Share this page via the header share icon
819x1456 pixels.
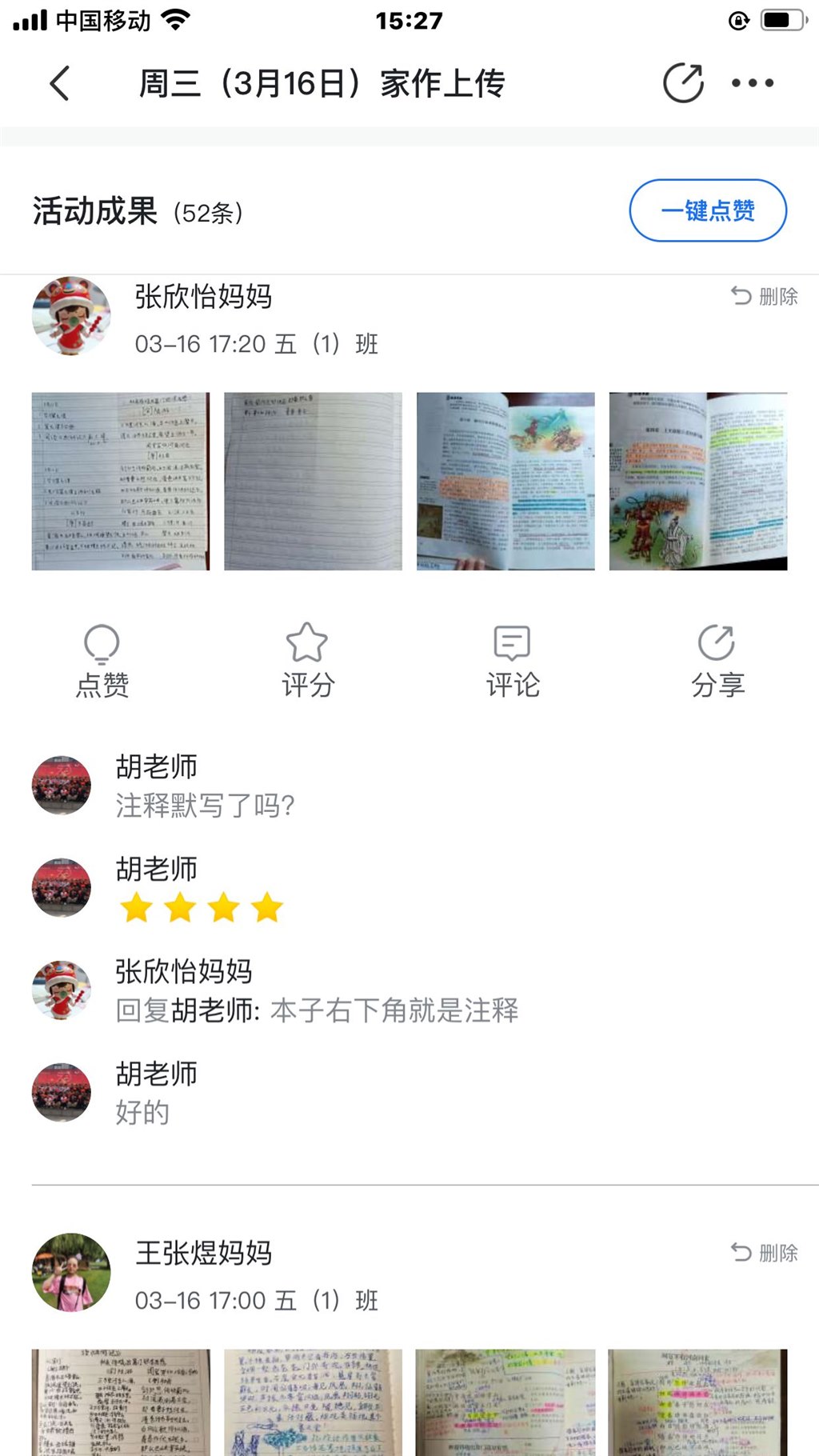point(683,83)
